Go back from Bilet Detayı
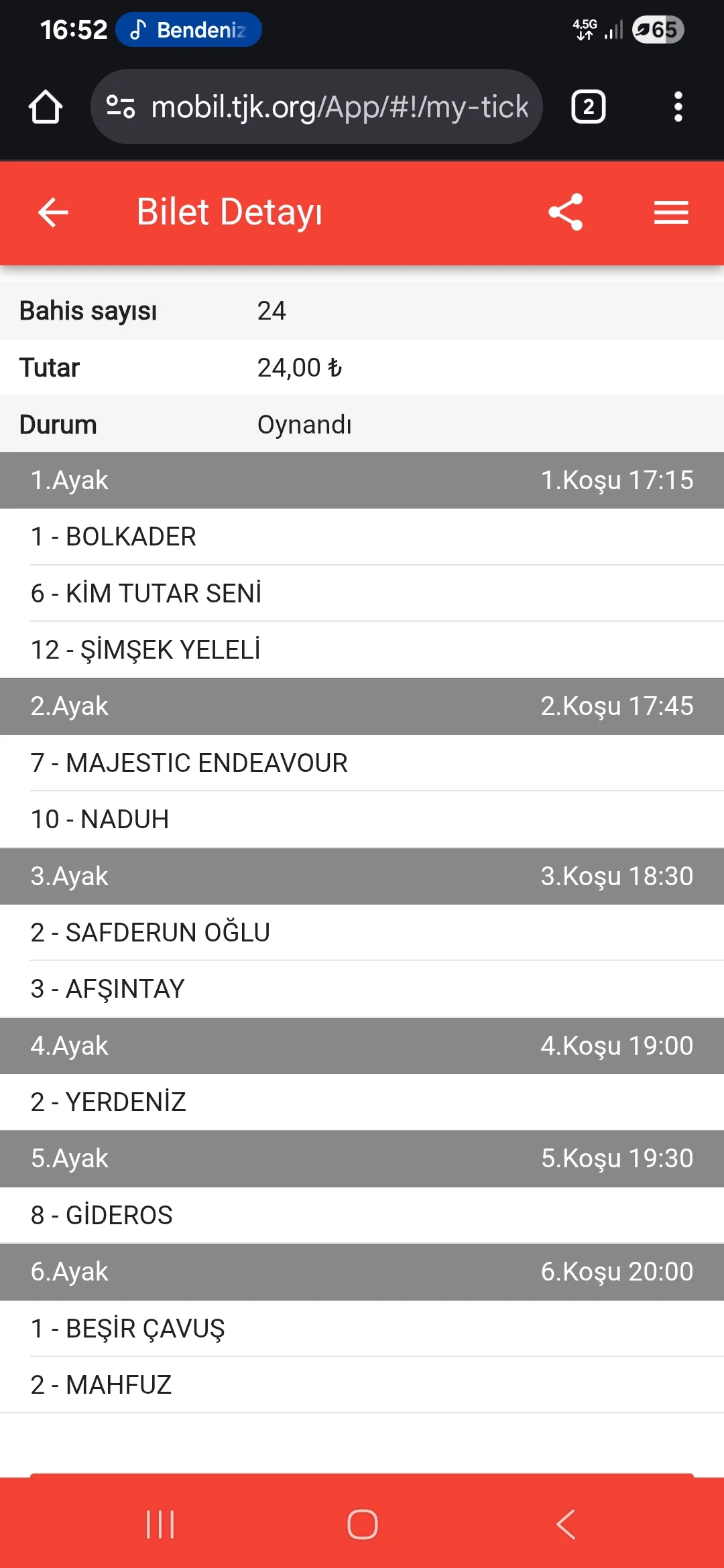The height and width of the screenshot is (1568, 724). click(x=53, y=212)
